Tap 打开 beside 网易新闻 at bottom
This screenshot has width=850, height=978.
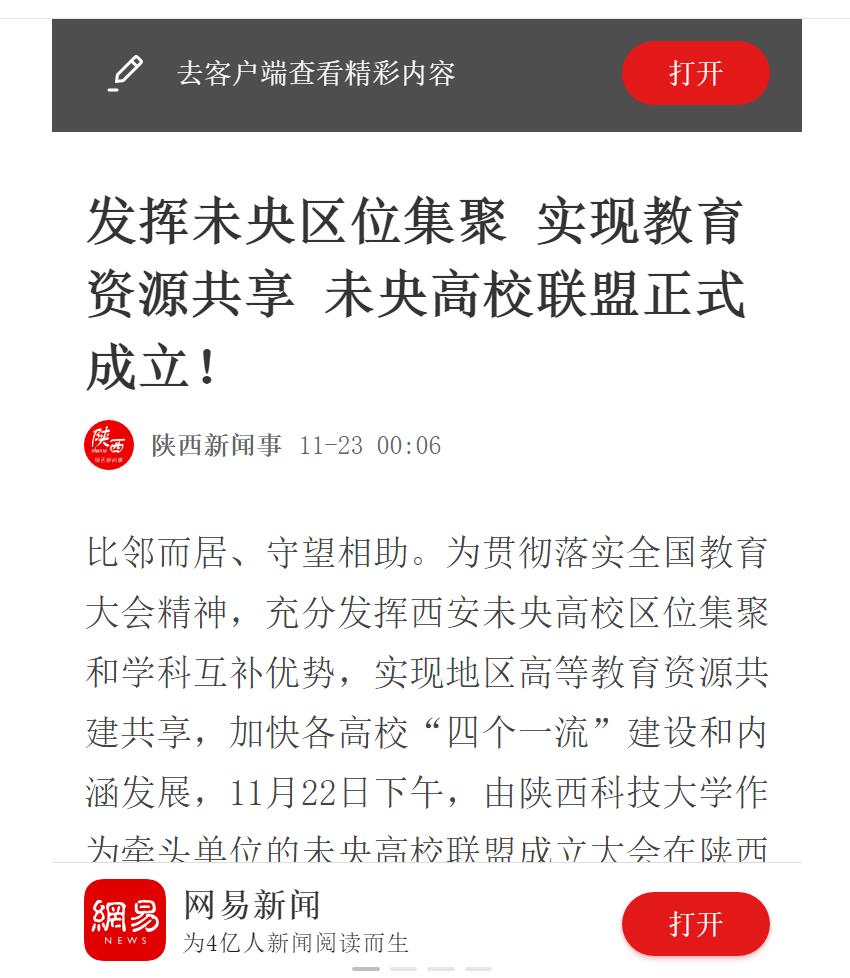[x=695, y=923]
